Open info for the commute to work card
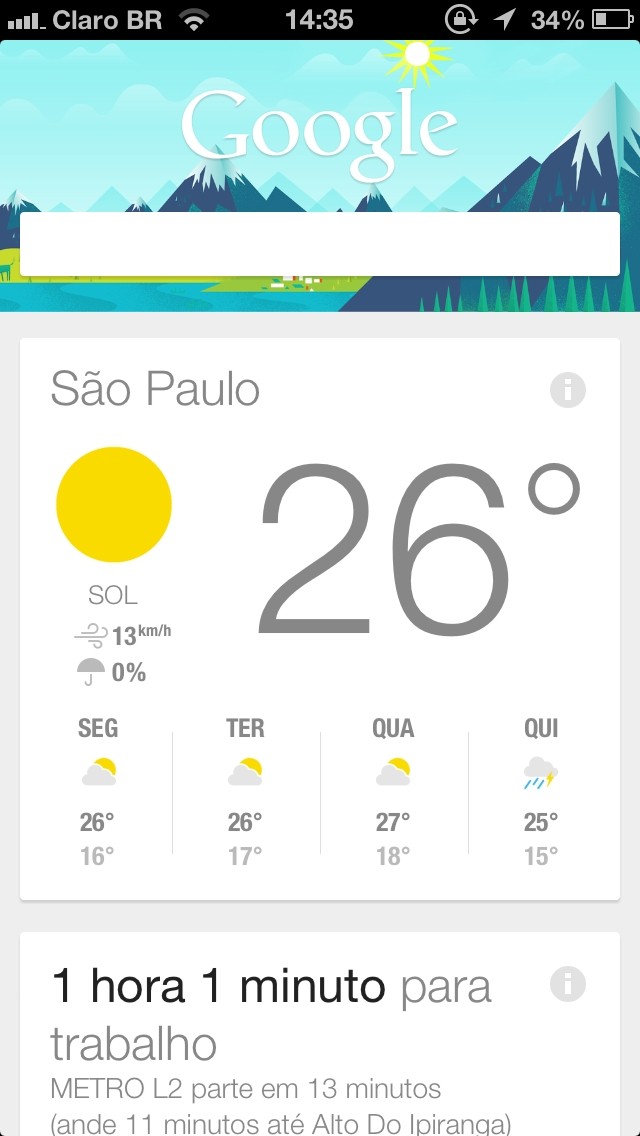Screen dimensions: 640x1136 click(568, 984)
